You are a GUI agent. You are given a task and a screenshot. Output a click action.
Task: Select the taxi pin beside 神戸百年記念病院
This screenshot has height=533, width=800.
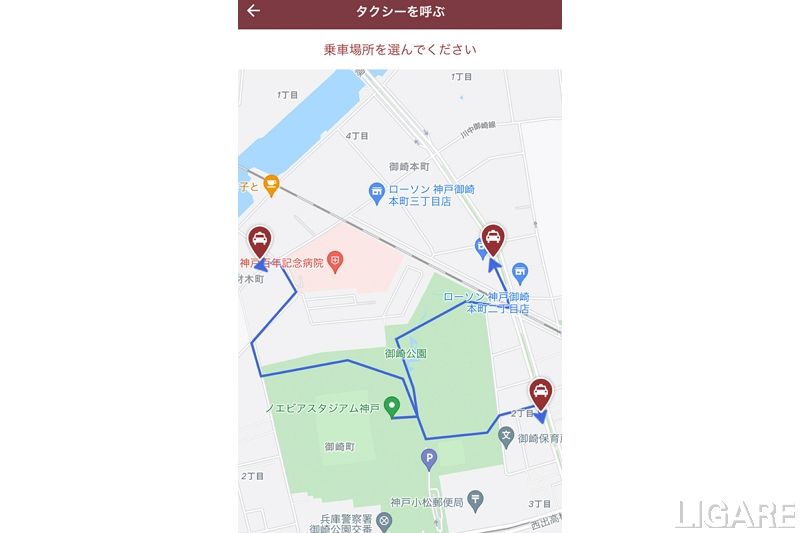click(x=259, y=240)
